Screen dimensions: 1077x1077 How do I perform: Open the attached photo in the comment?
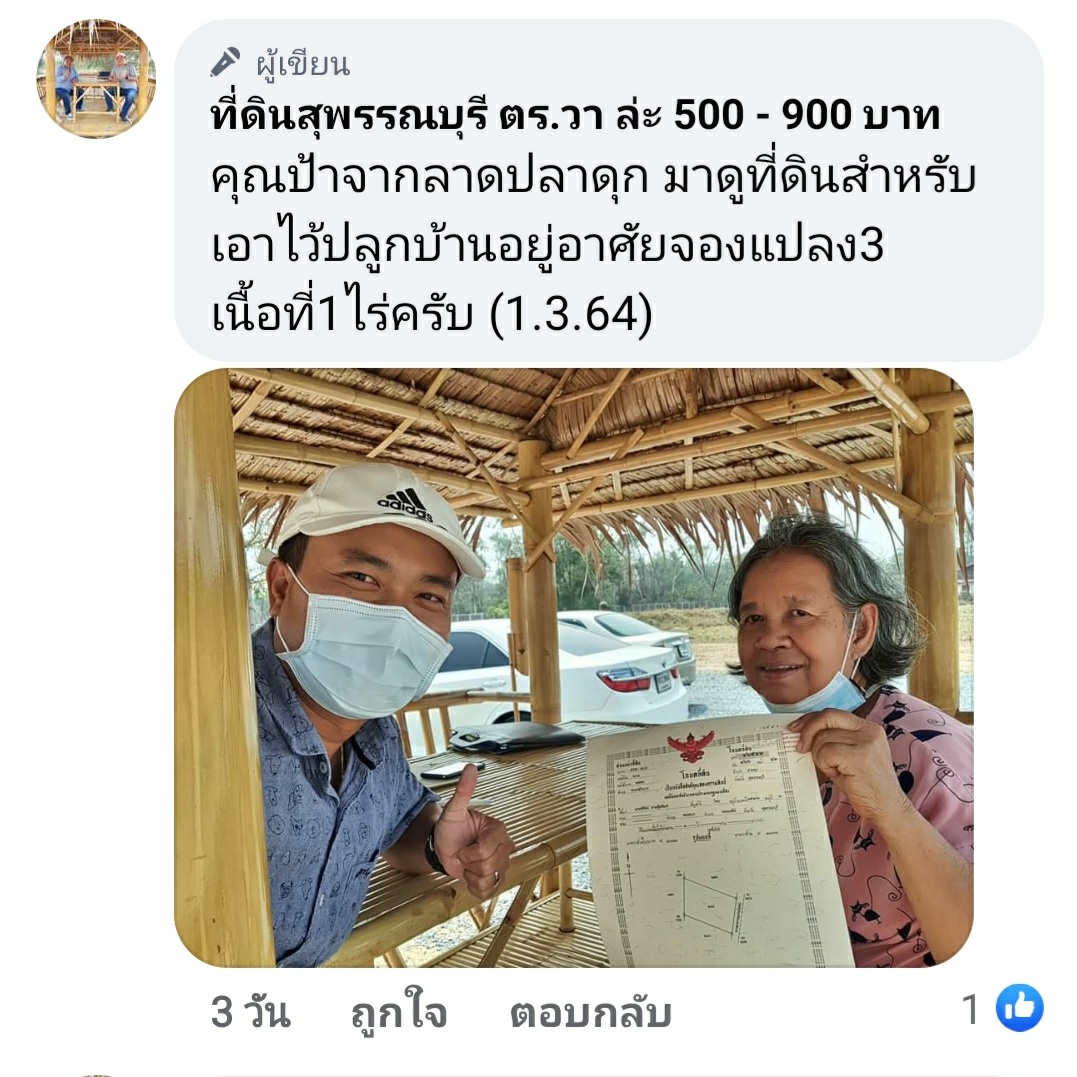(x=573, y=668)
